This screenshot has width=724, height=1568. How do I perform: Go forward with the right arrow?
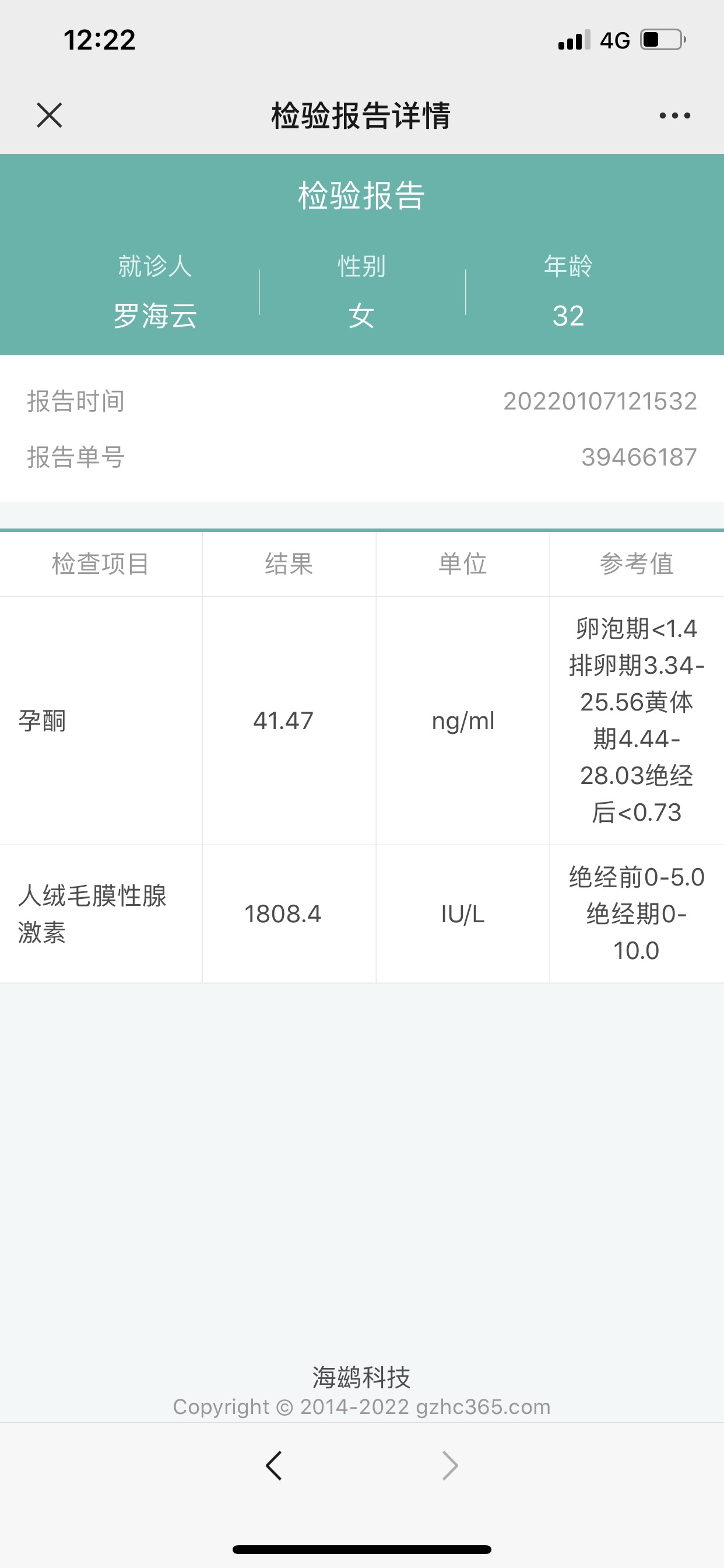click(x=449, y=1466)
